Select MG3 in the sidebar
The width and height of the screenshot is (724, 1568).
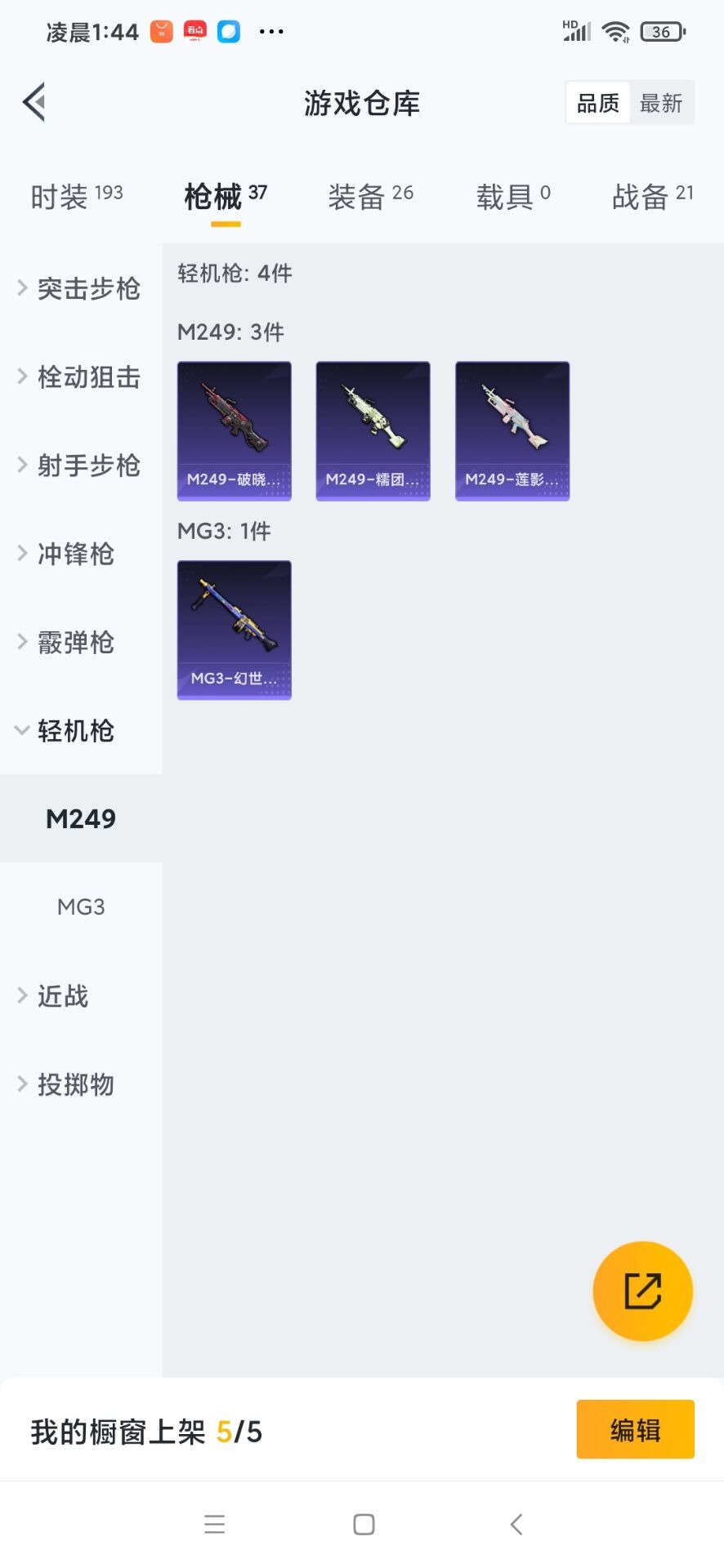81,906
